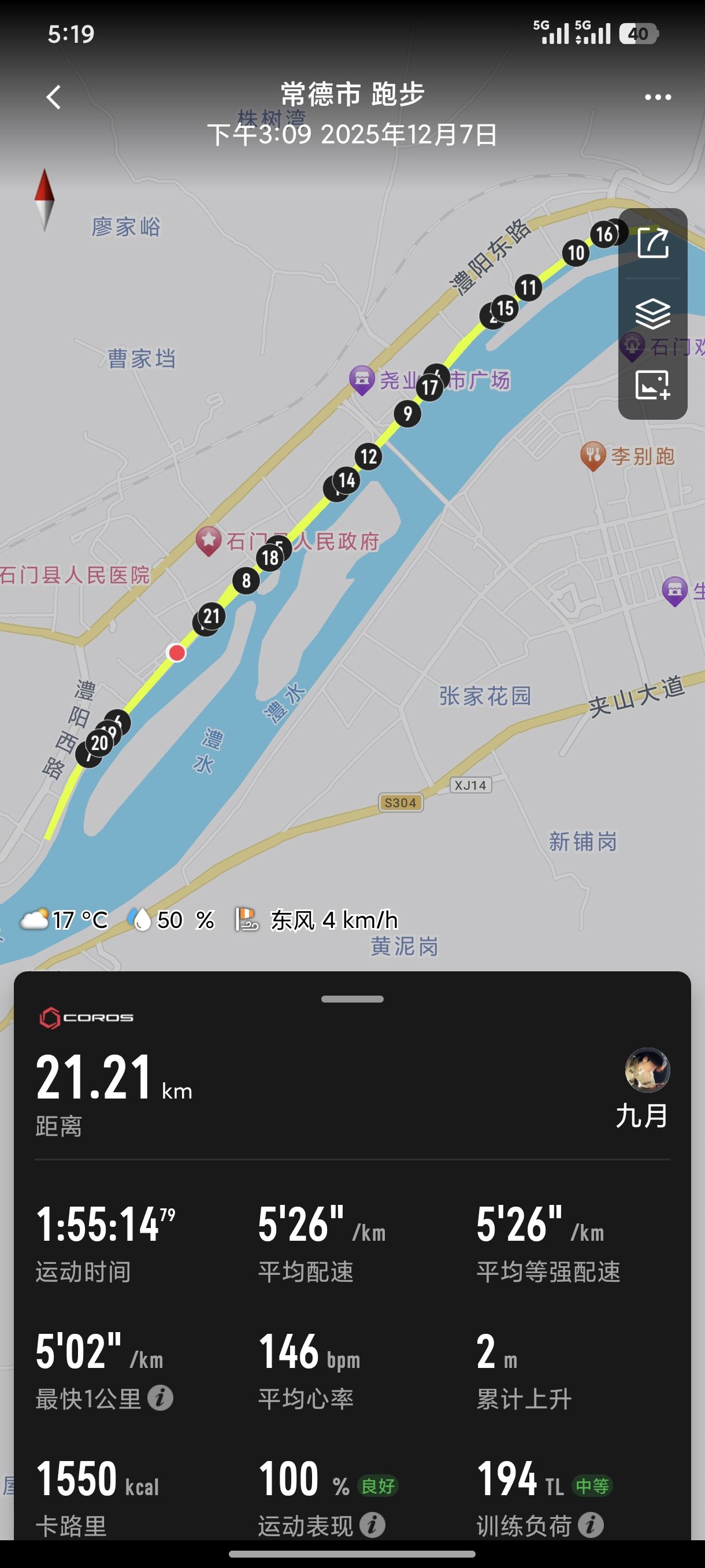Open the 九月 profile avatar
The height and width of the screenshot is (1568, 705).
pyautogui.click(x=647, y=1070)
